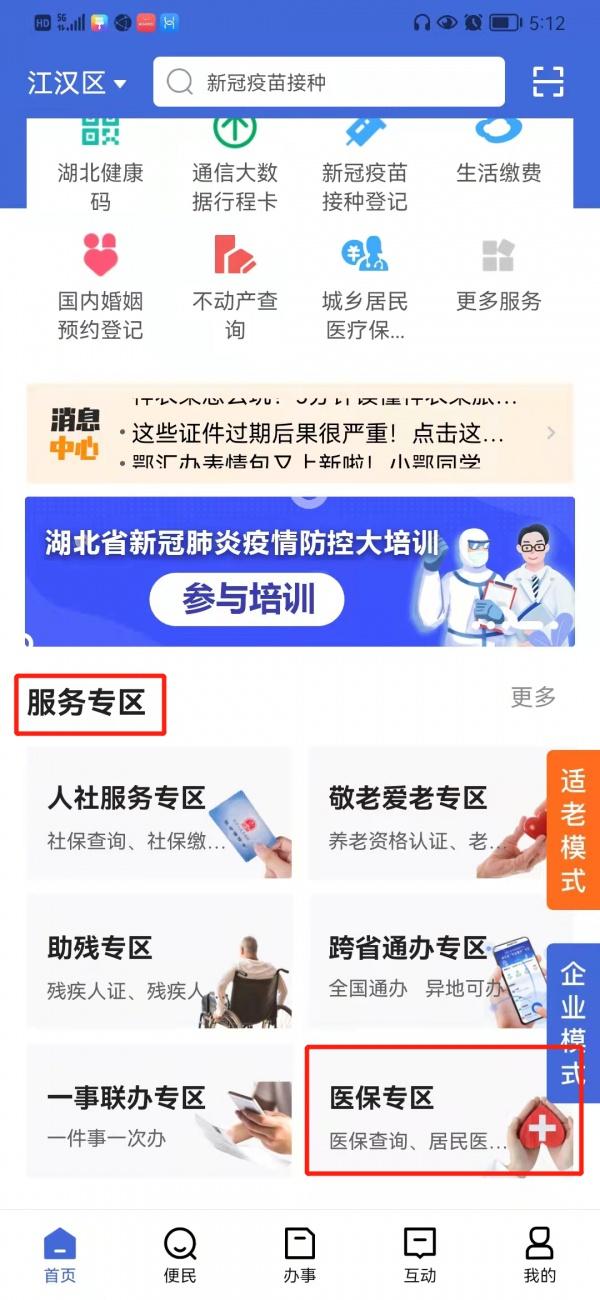Switch to the 办事 tab
Image resolution: width=600 pixels, height=1300 pixels.
[x=300, y=1255]
